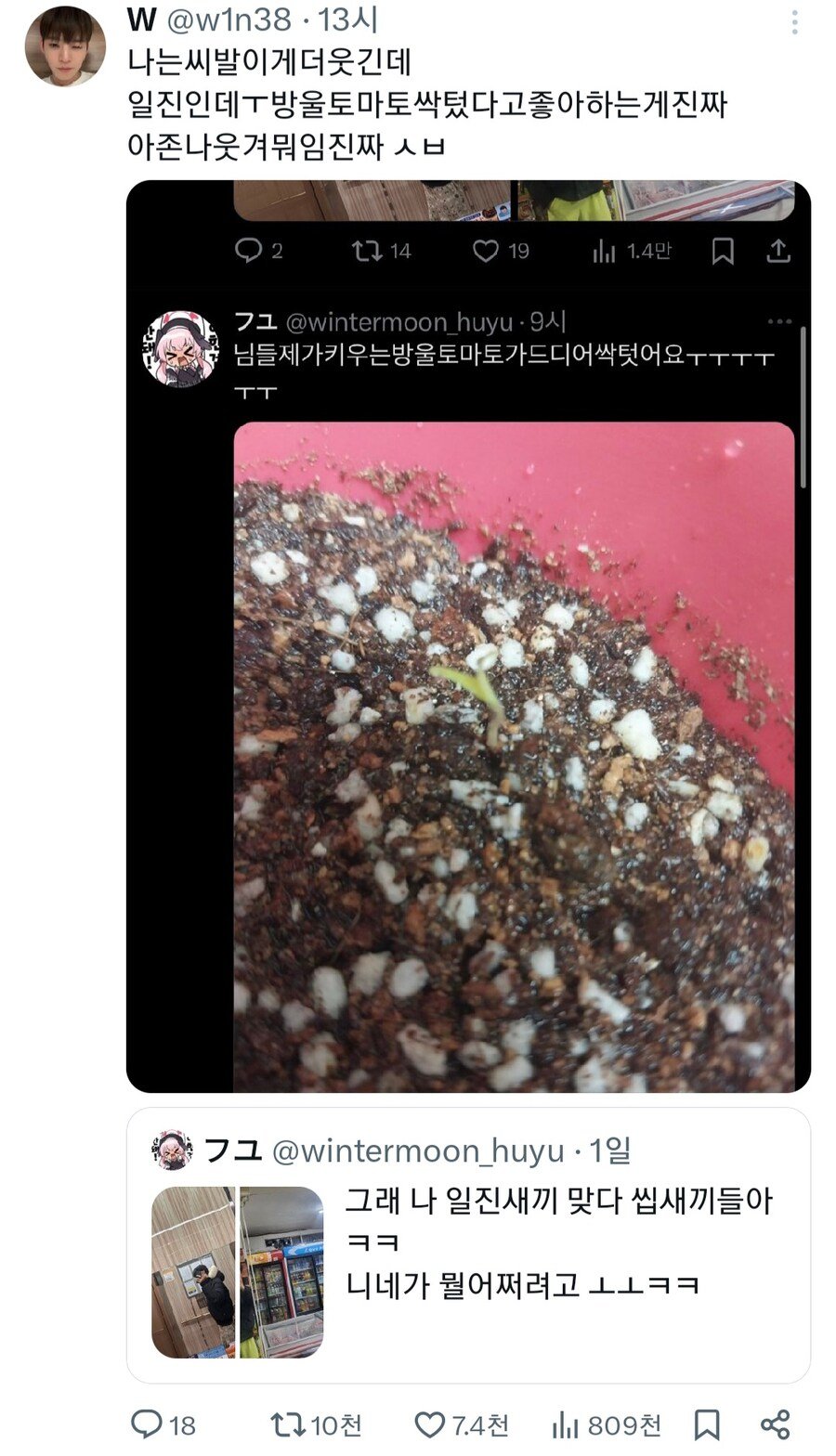This screenshot has height=1456, width=836.
Task: Bookmark W's post
Action: click(707, 1424)
